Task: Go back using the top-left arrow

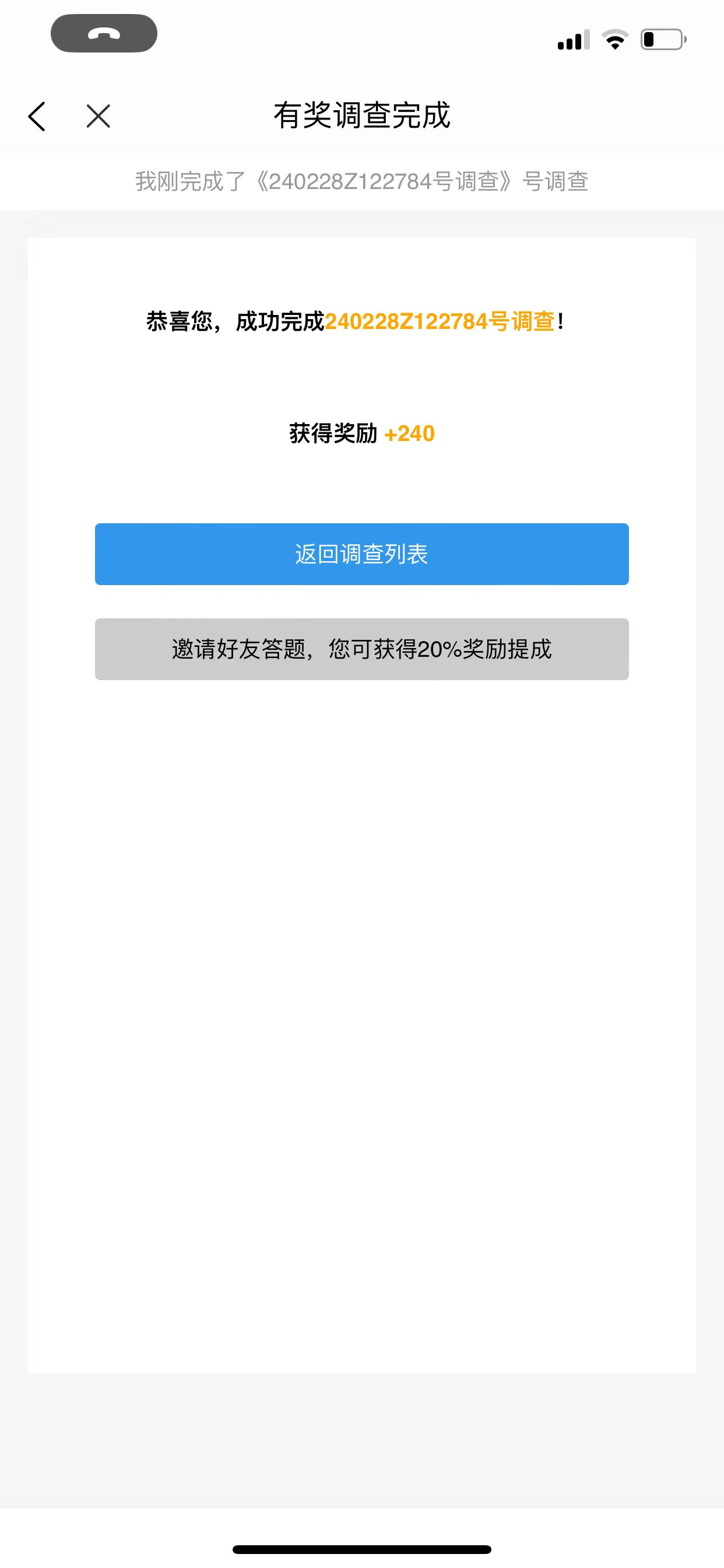Action: (x=37, y=116)
